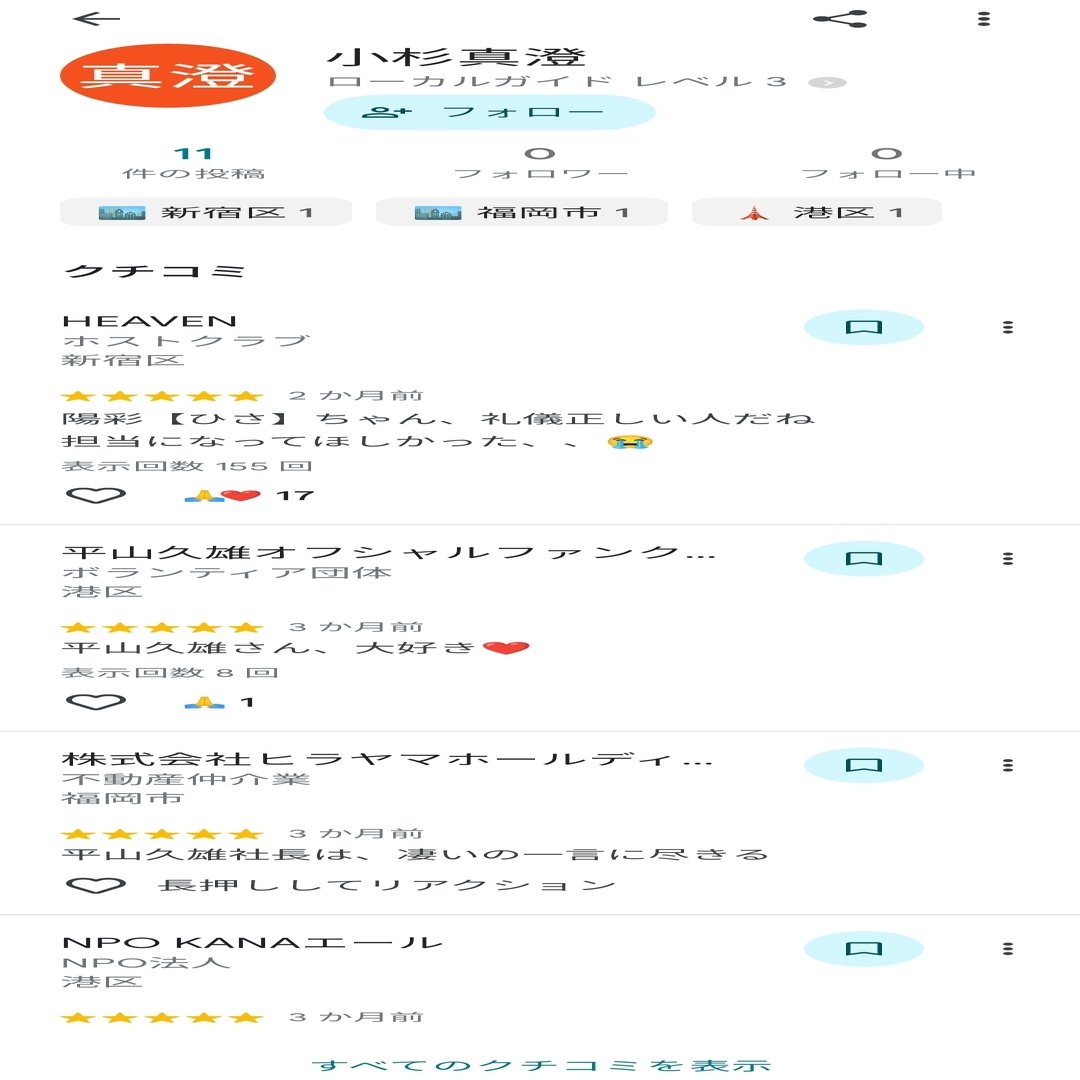
Task: Go back with the arrow
Action: 97,19
